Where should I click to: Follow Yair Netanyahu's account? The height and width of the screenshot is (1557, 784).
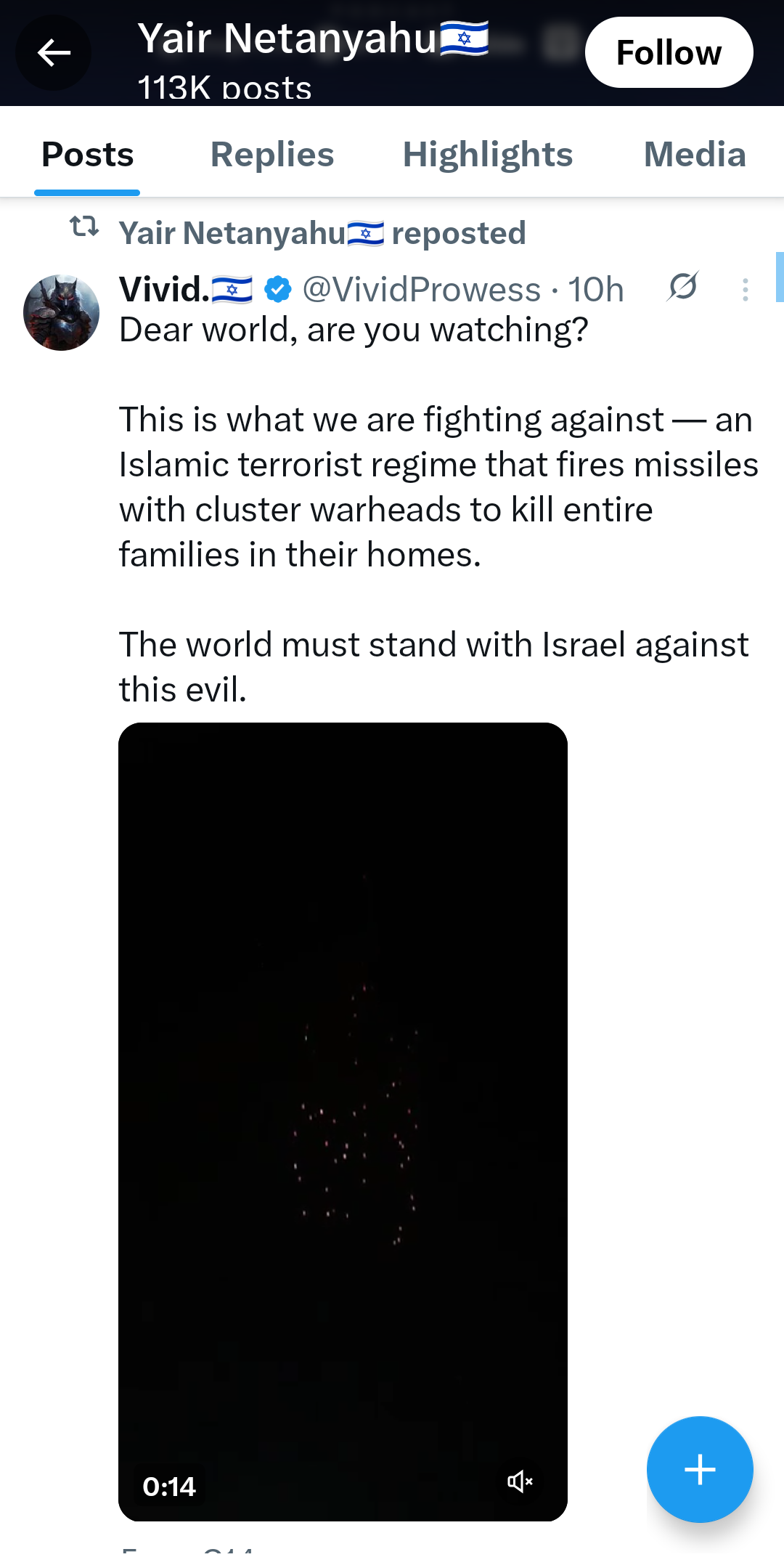[669, 52]
